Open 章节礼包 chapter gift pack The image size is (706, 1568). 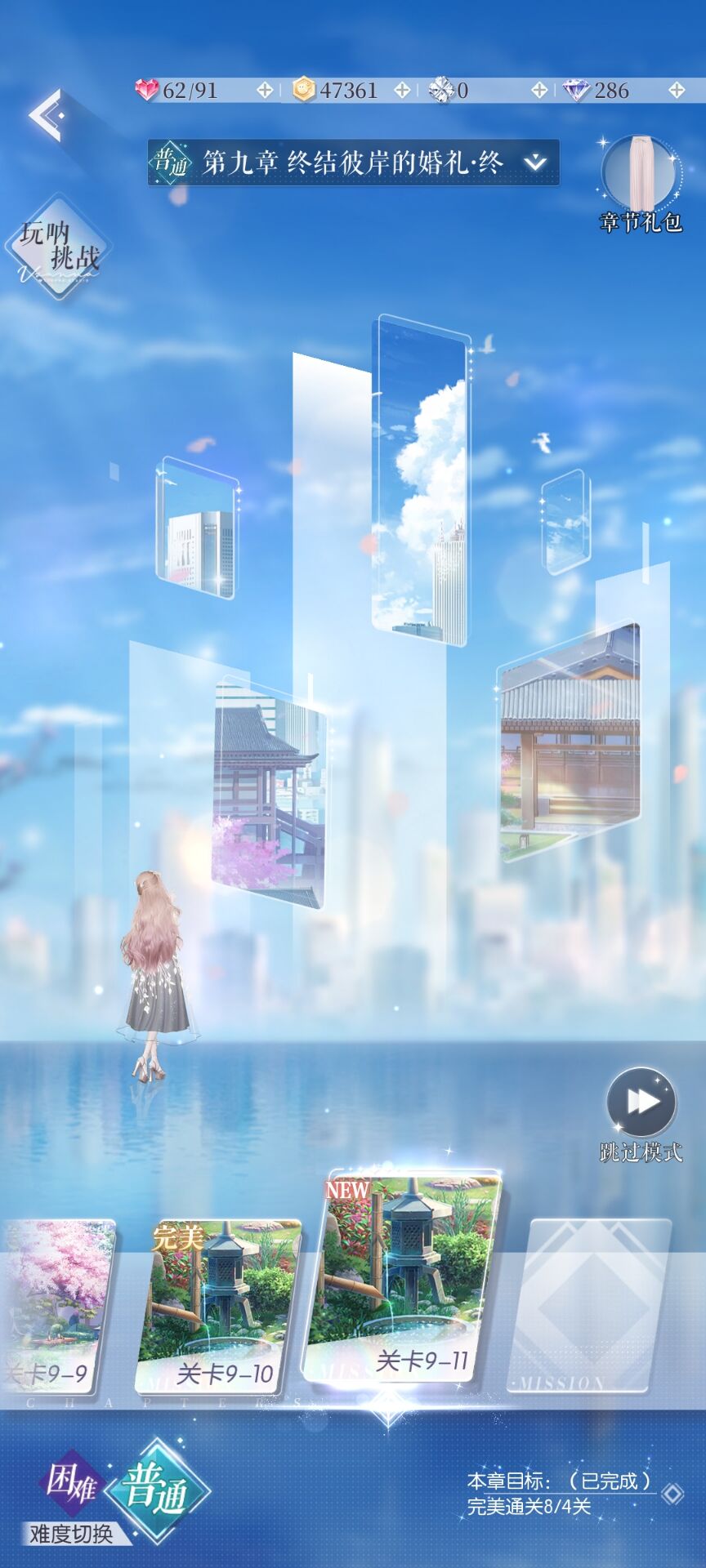coord(641,186)
